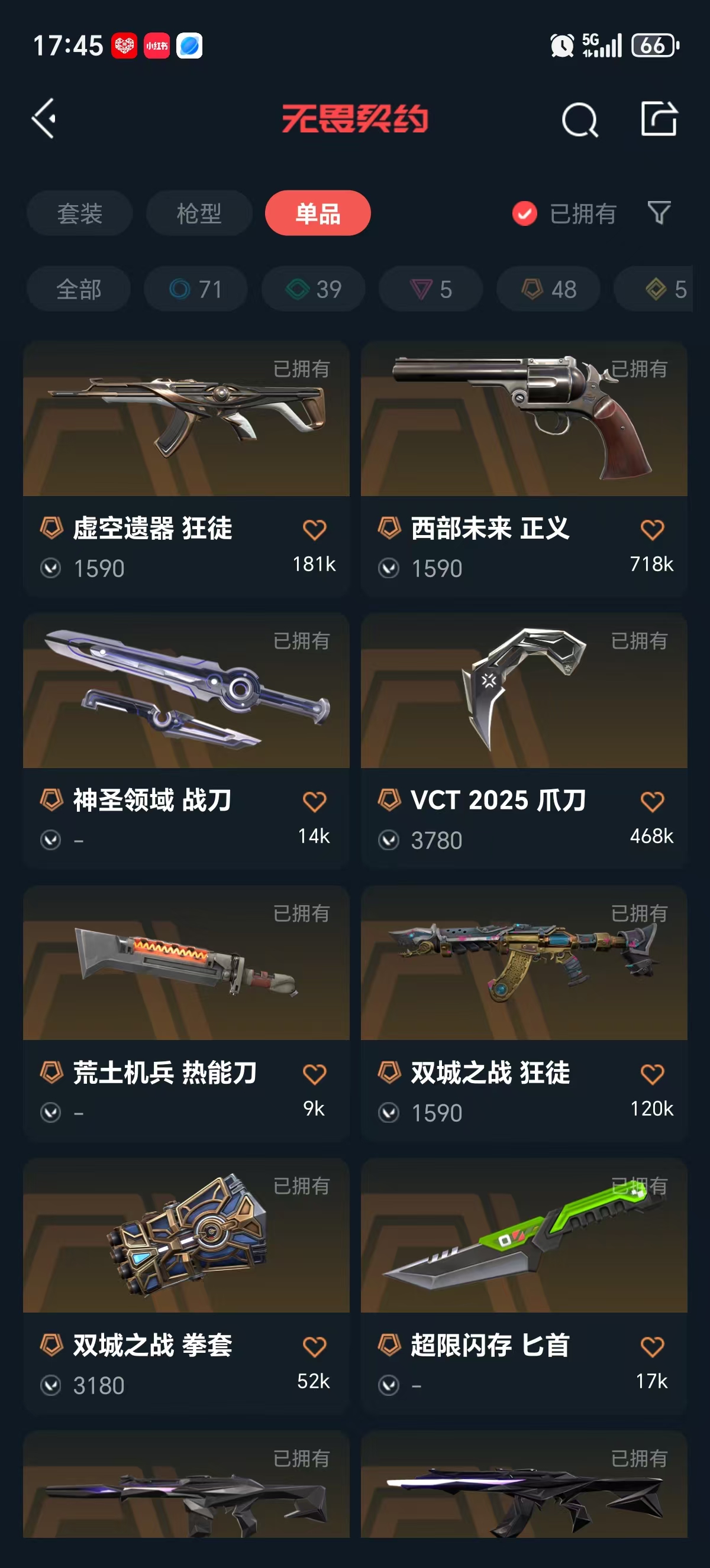Open the search icon
Screen dimensions: 710x1568
click(579, 119)
